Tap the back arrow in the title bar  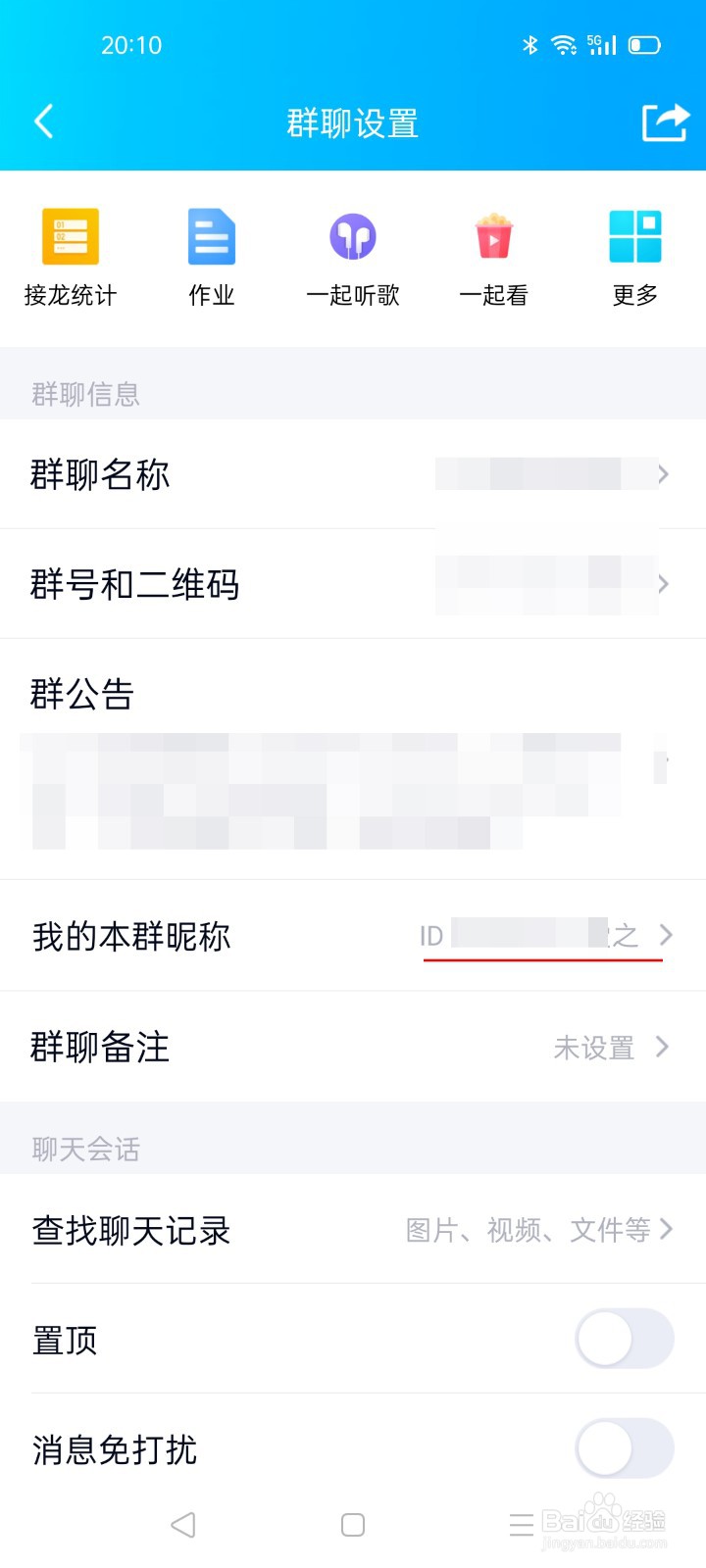click(x=43, y=121)
